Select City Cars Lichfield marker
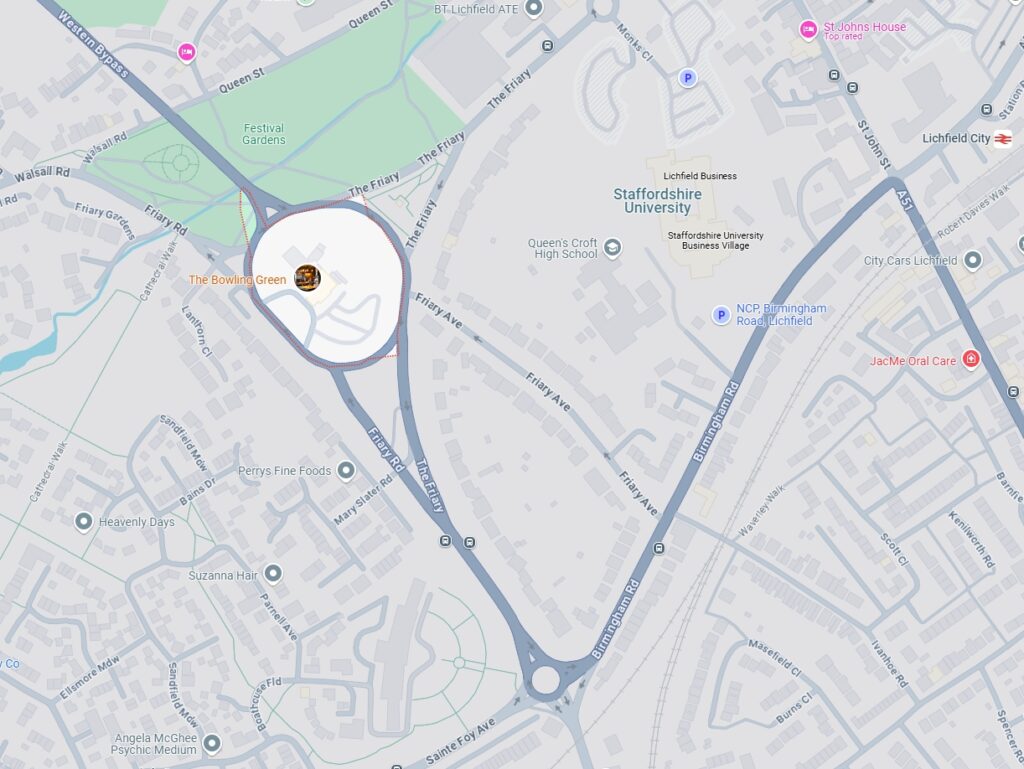Image resolution: width=1024 pixels, height=769 pixels. click(973, 260)
